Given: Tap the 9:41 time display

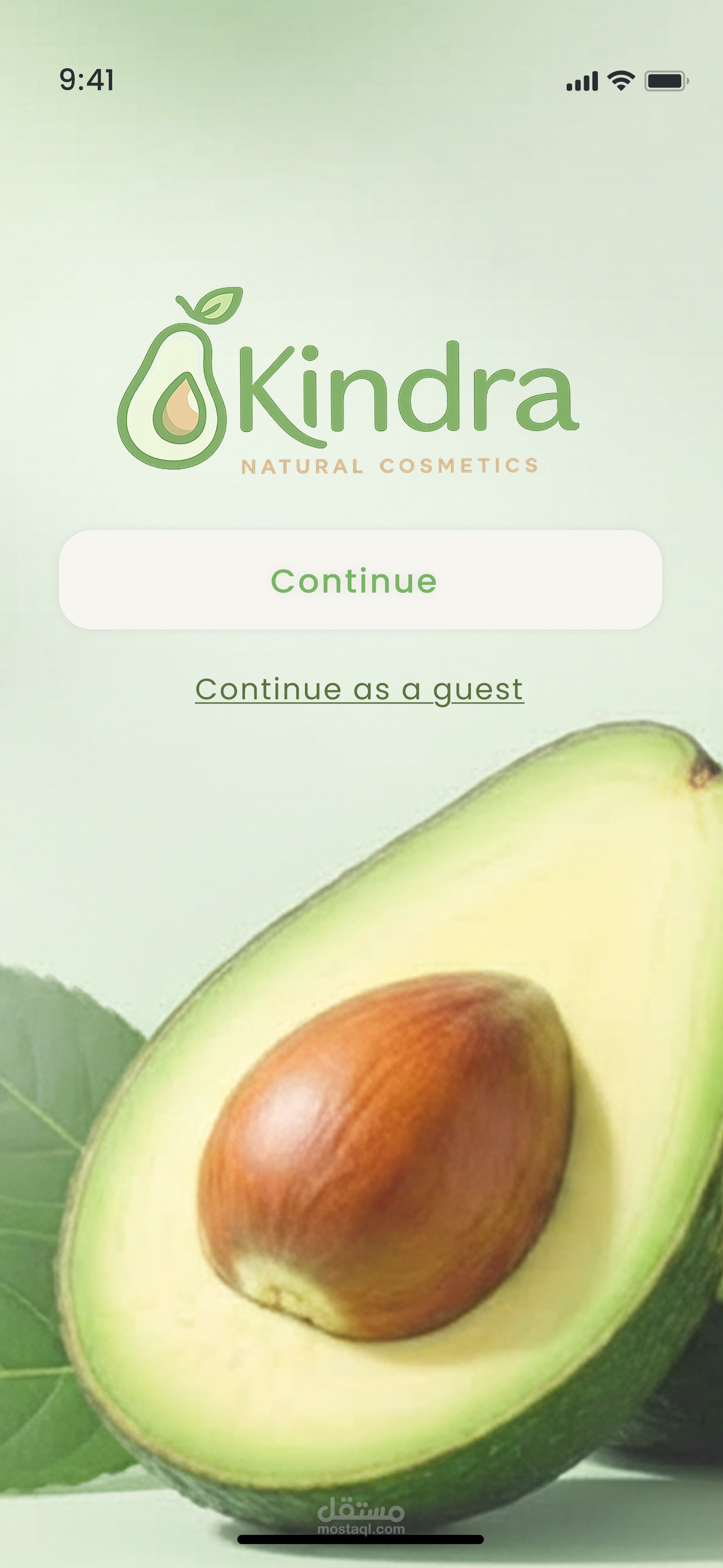Looking at the screenshot, I should coord(87,80).
